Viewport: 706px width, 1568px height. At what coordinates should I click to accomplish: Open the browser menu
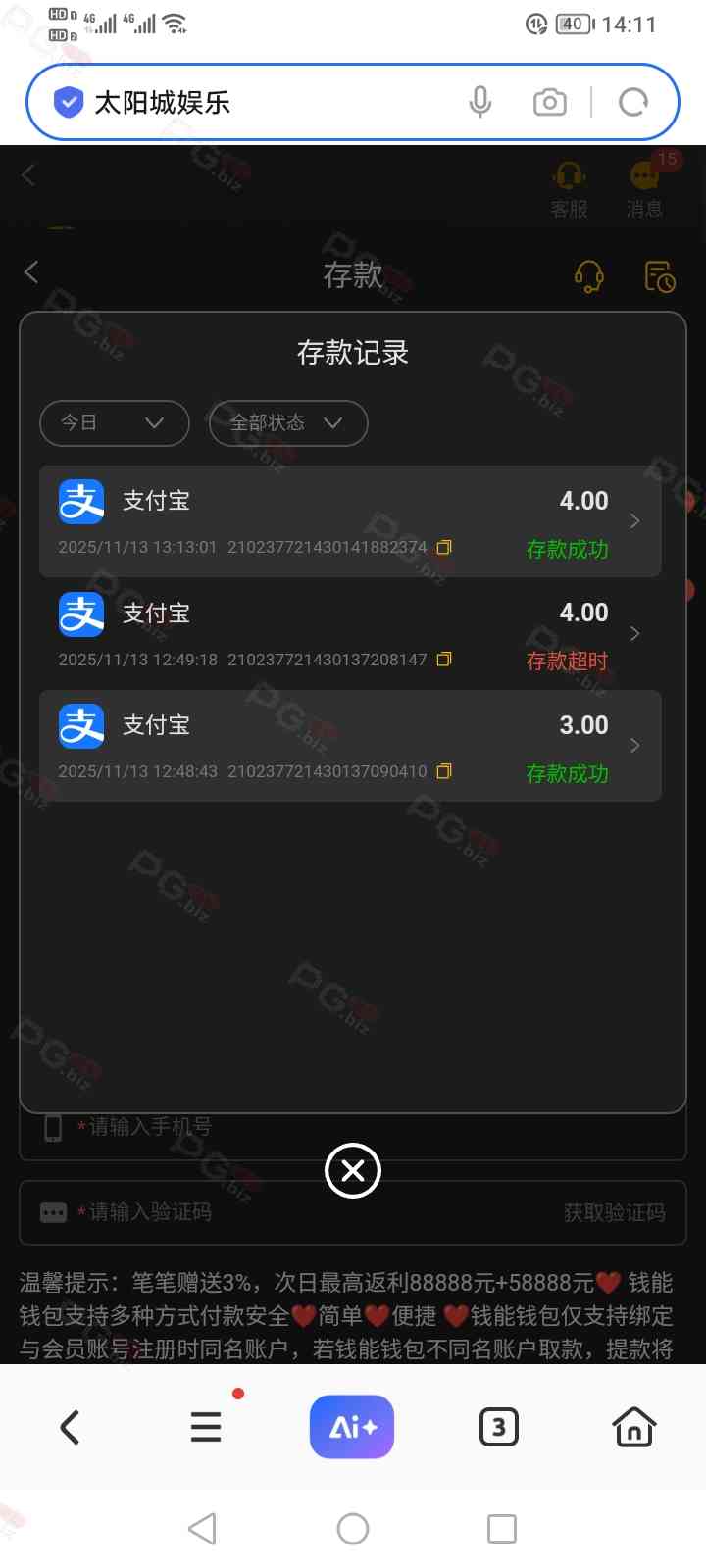[x=206, y=1427]
